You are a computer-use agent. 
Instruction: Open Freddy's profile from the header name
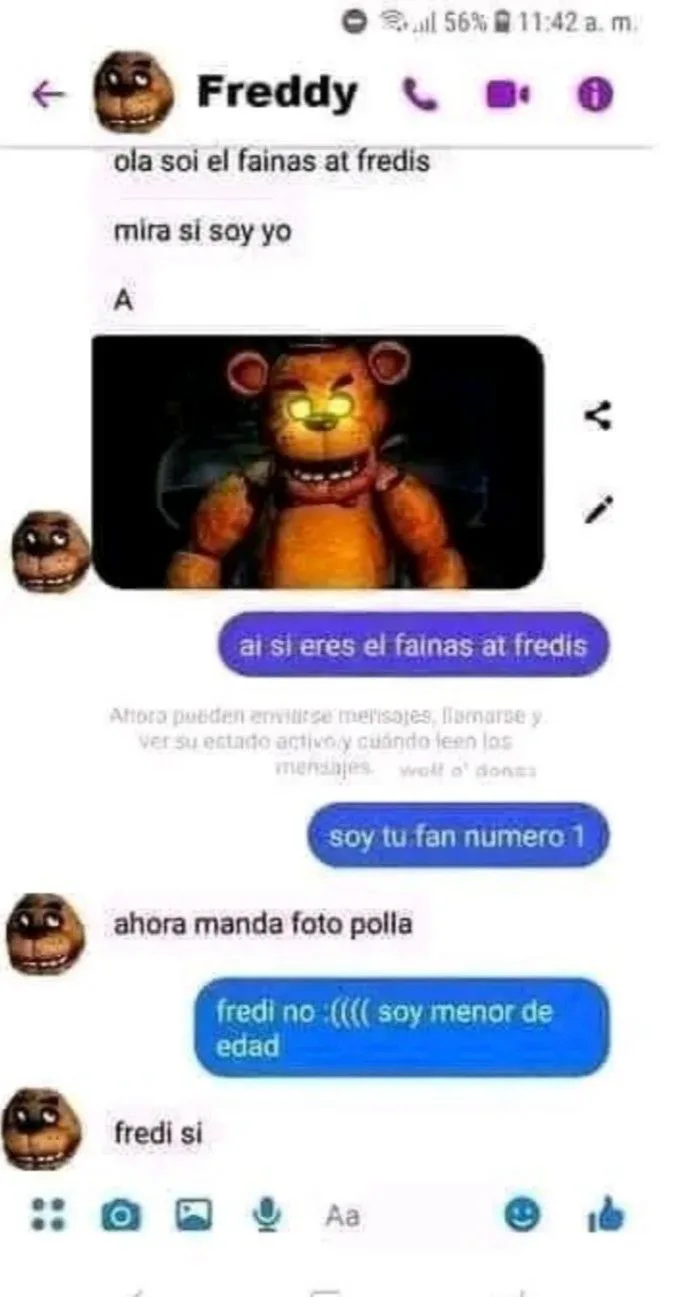276,93
